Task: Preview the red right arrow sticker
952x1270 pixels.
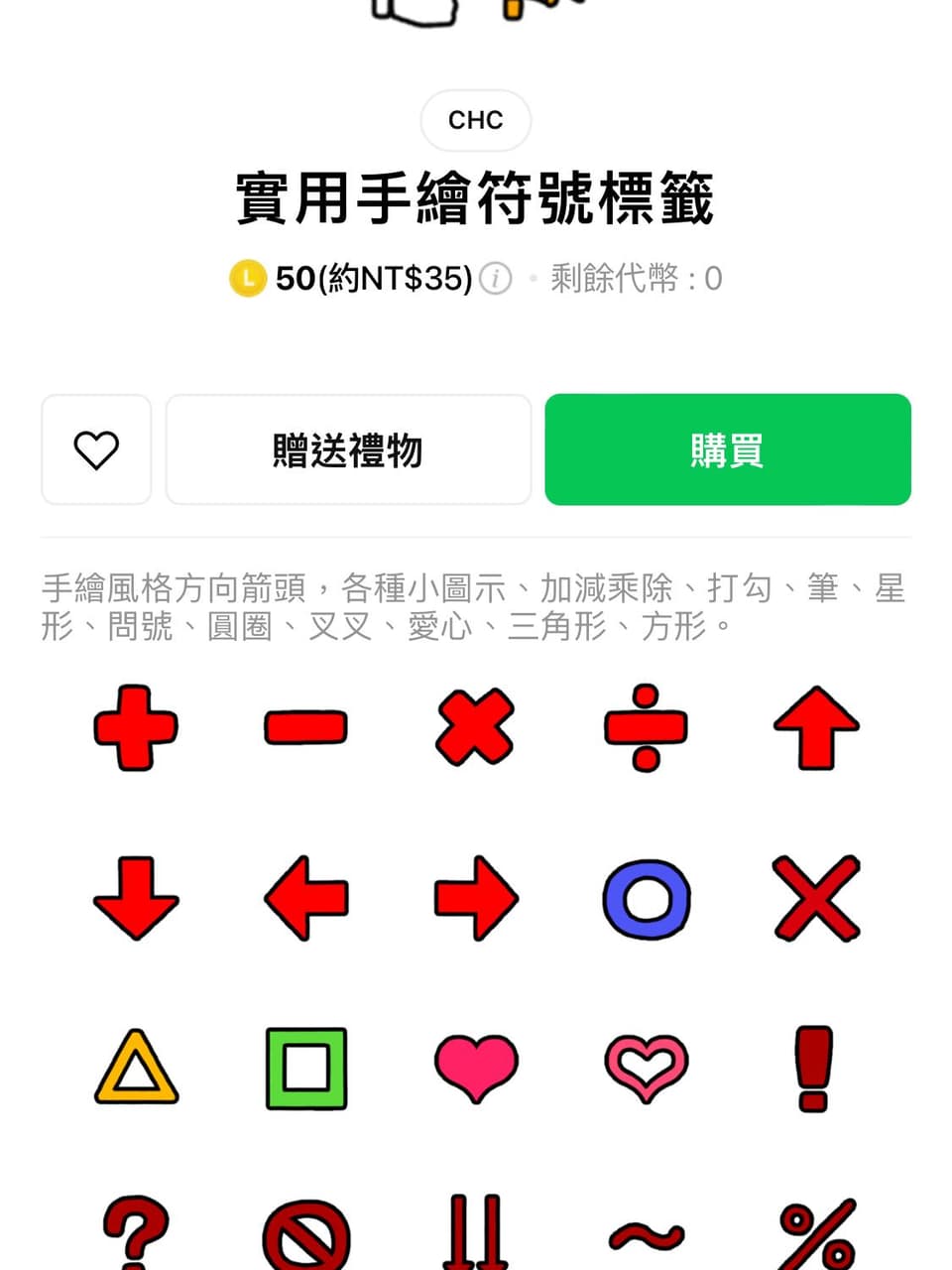Action: click(476, 898)
